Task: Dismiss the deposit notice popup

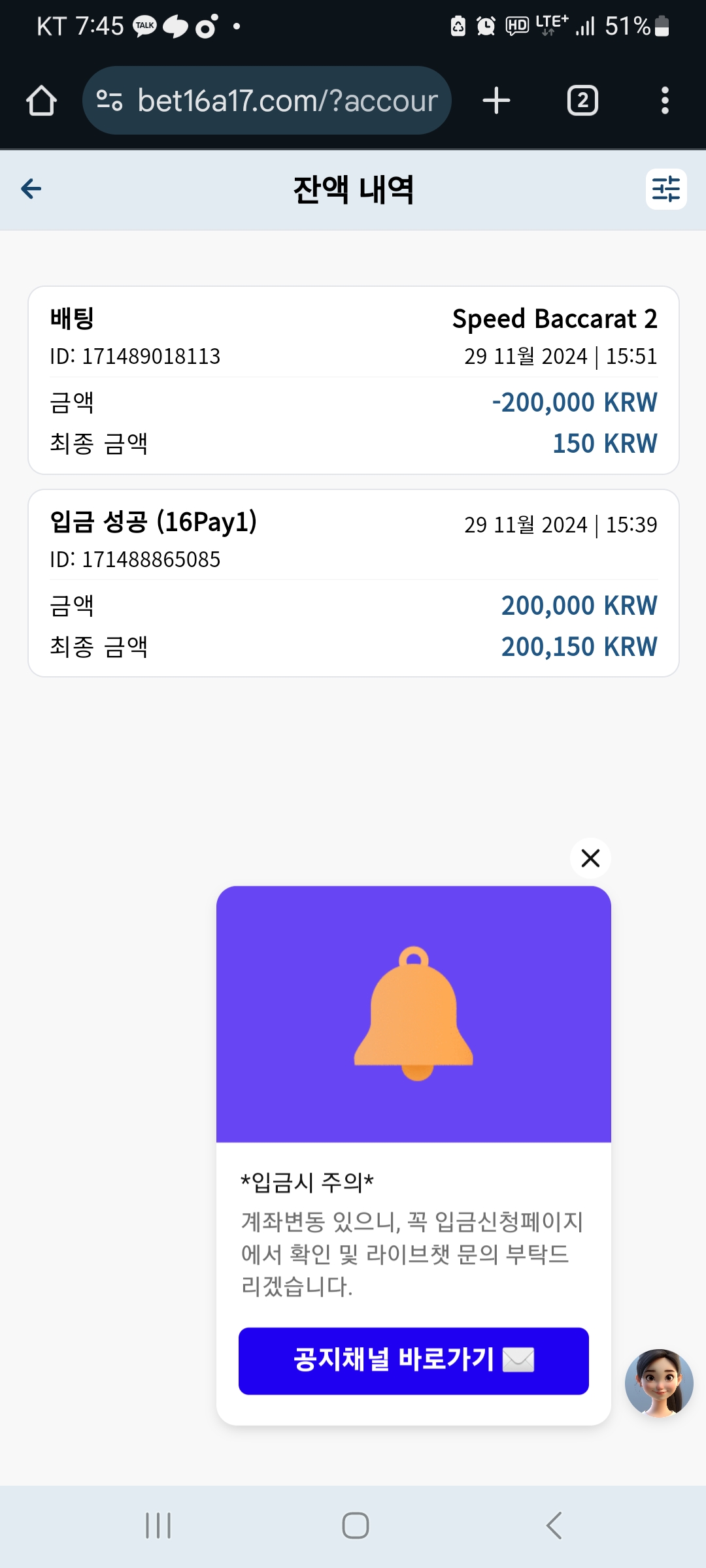Action: [x=590, y=858]
